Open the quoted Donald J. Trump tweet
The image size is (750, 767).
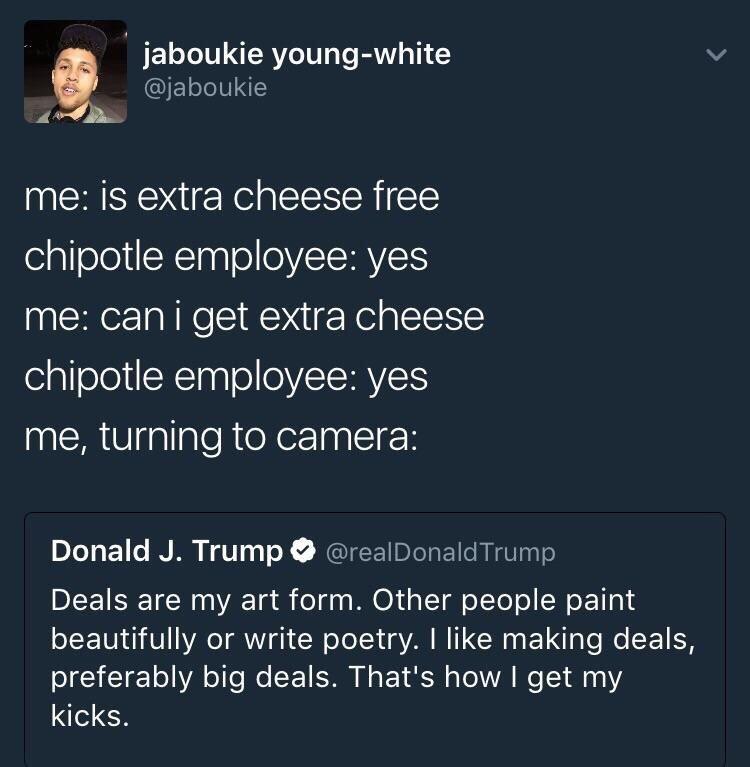pyautogui.click(x=374, y=640)
